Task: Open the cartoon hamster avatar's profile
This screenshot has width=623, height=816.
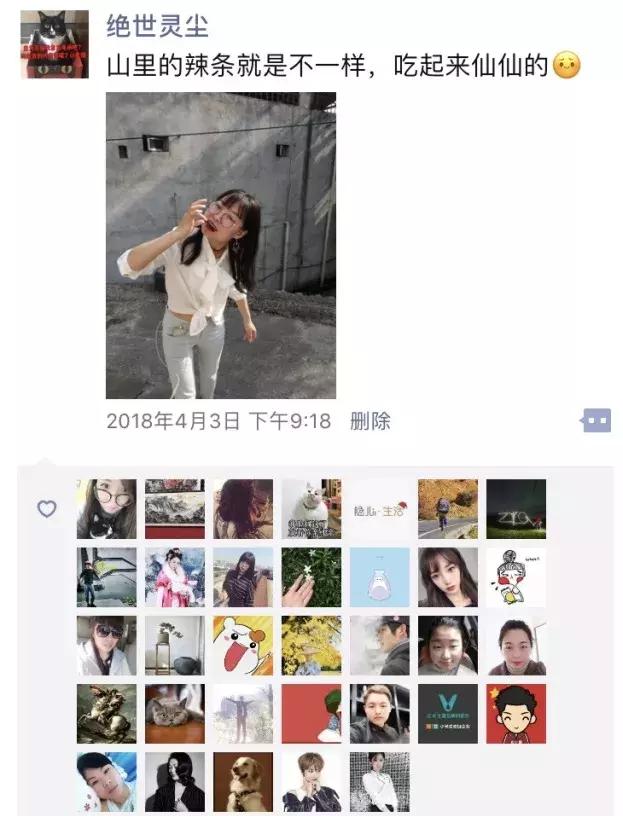Action: (x=243, y=645)
